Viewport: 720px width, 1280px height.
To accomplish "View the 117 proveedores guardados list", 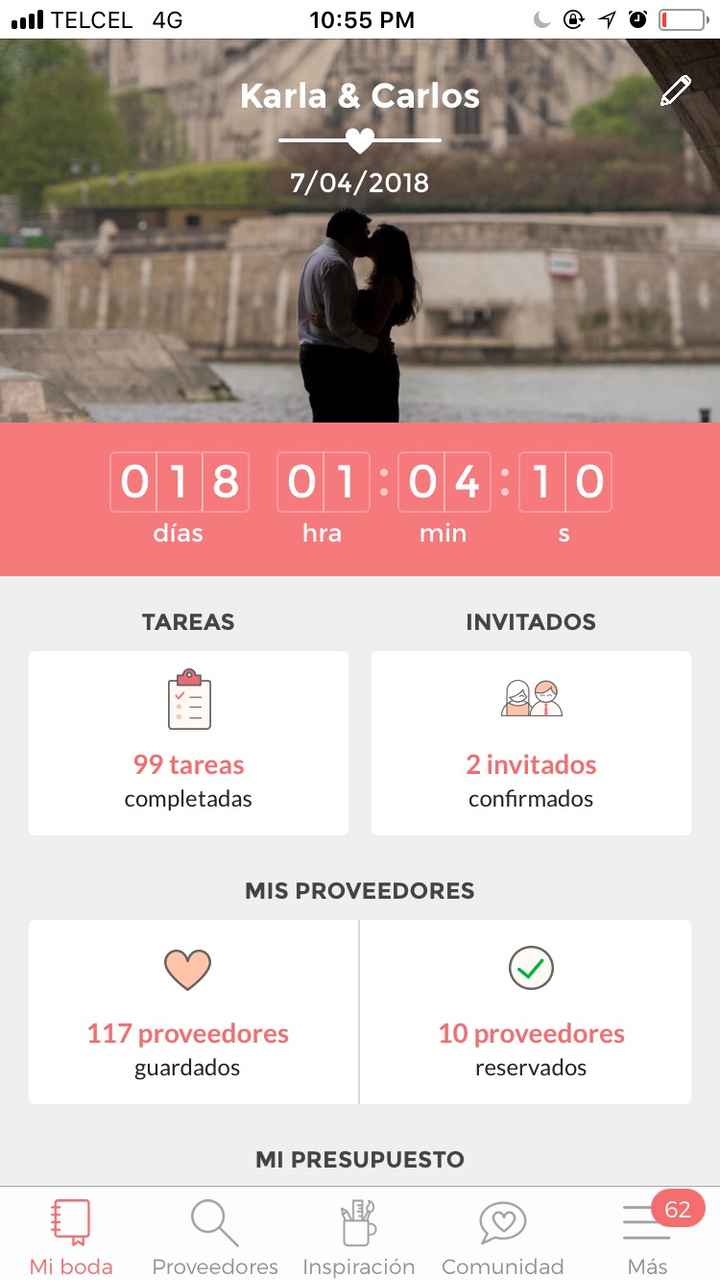I will (x=188, y=1033).
